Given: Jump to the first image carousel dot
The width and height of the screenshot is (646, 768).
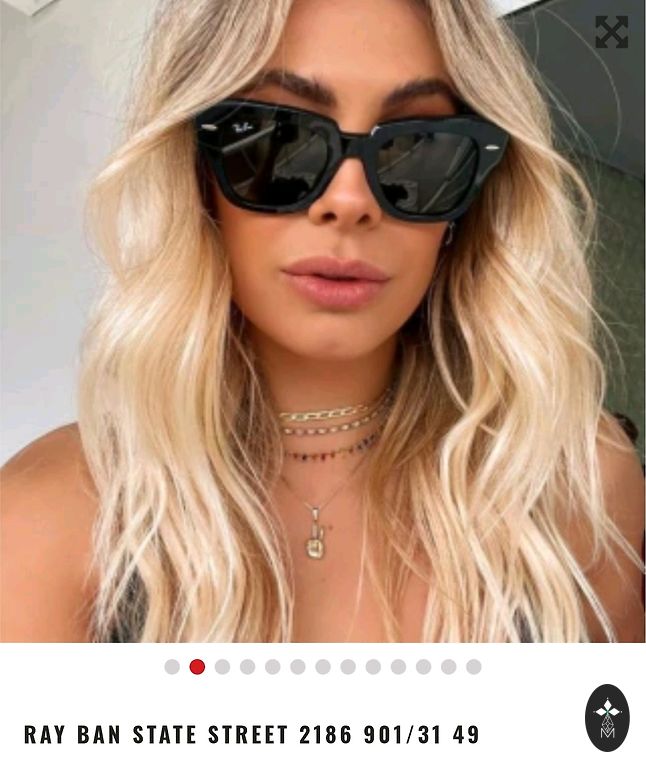Looking at the screenshot, I should pyautogui.click(x=172, y=667).
